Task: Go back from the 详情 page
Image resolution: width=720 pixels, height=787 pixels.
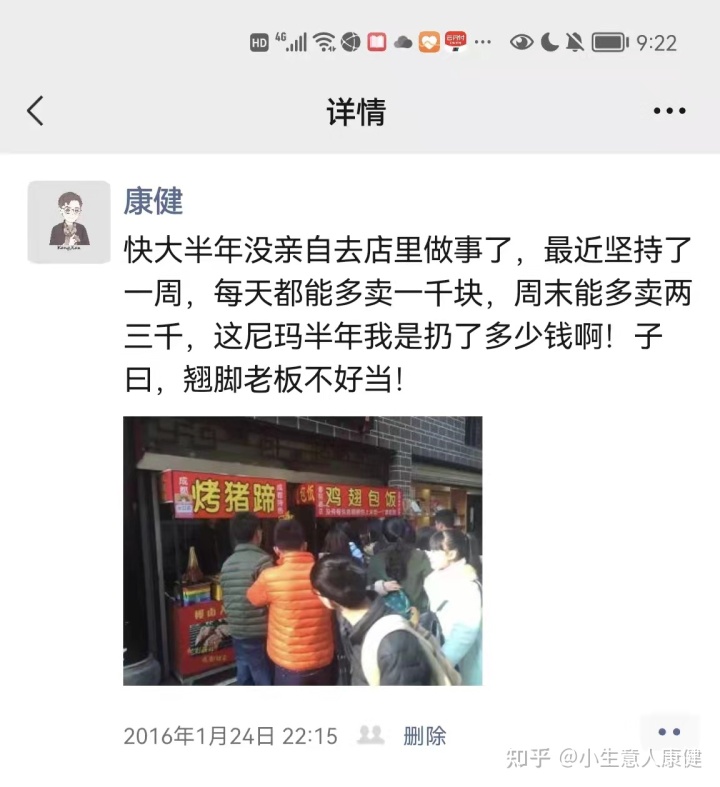Action: point(36,111)
